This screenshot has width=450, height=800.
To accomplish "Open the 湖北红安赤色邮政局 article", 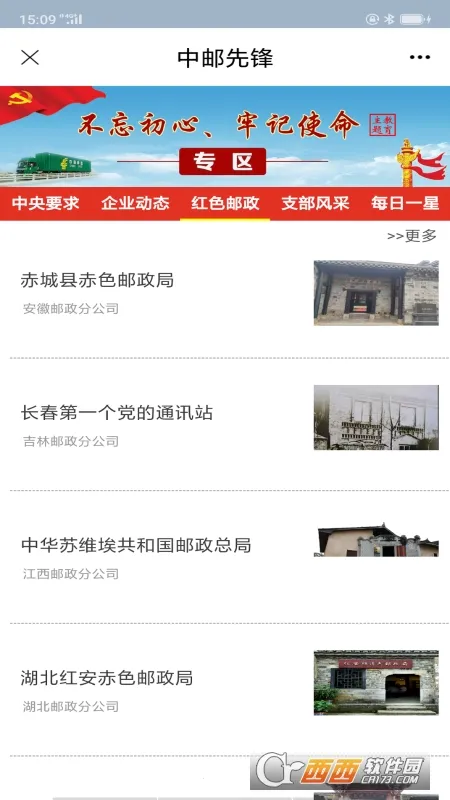I will click(225, 689).
